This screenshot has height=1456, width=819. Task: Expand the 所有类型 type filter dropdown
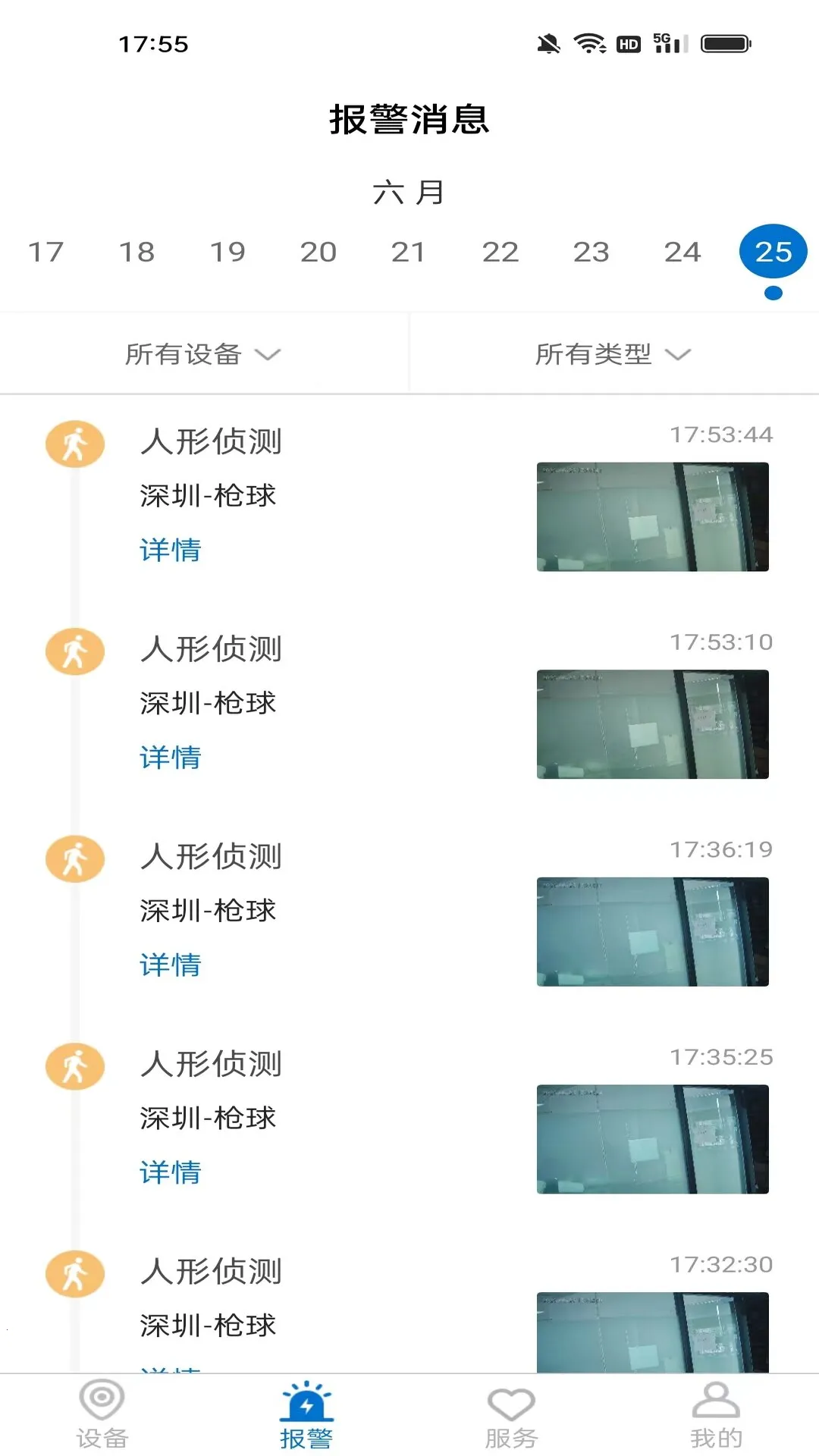[x=613, y=354]
